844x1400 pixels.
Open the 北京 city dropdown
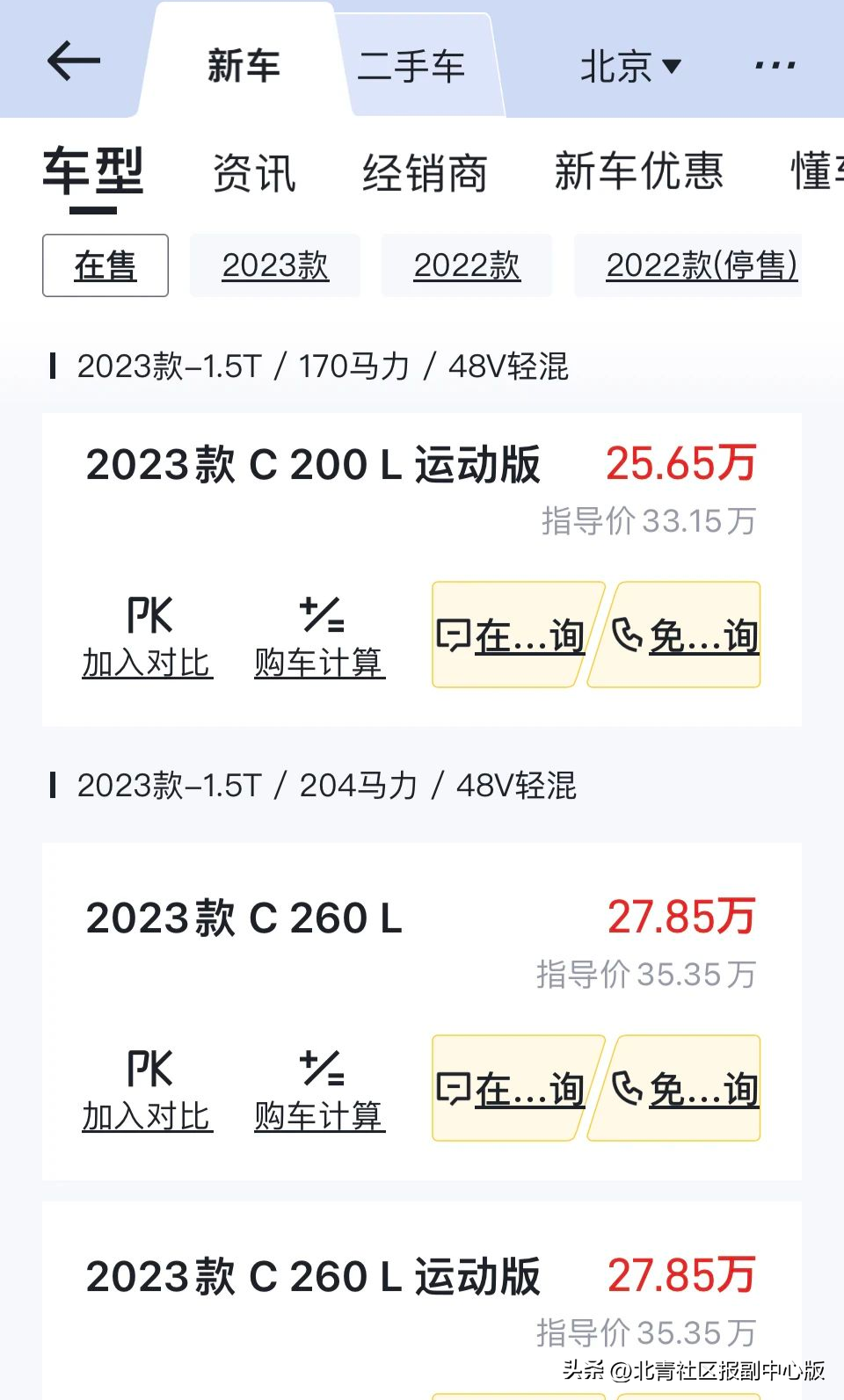[x=630, y=66]
